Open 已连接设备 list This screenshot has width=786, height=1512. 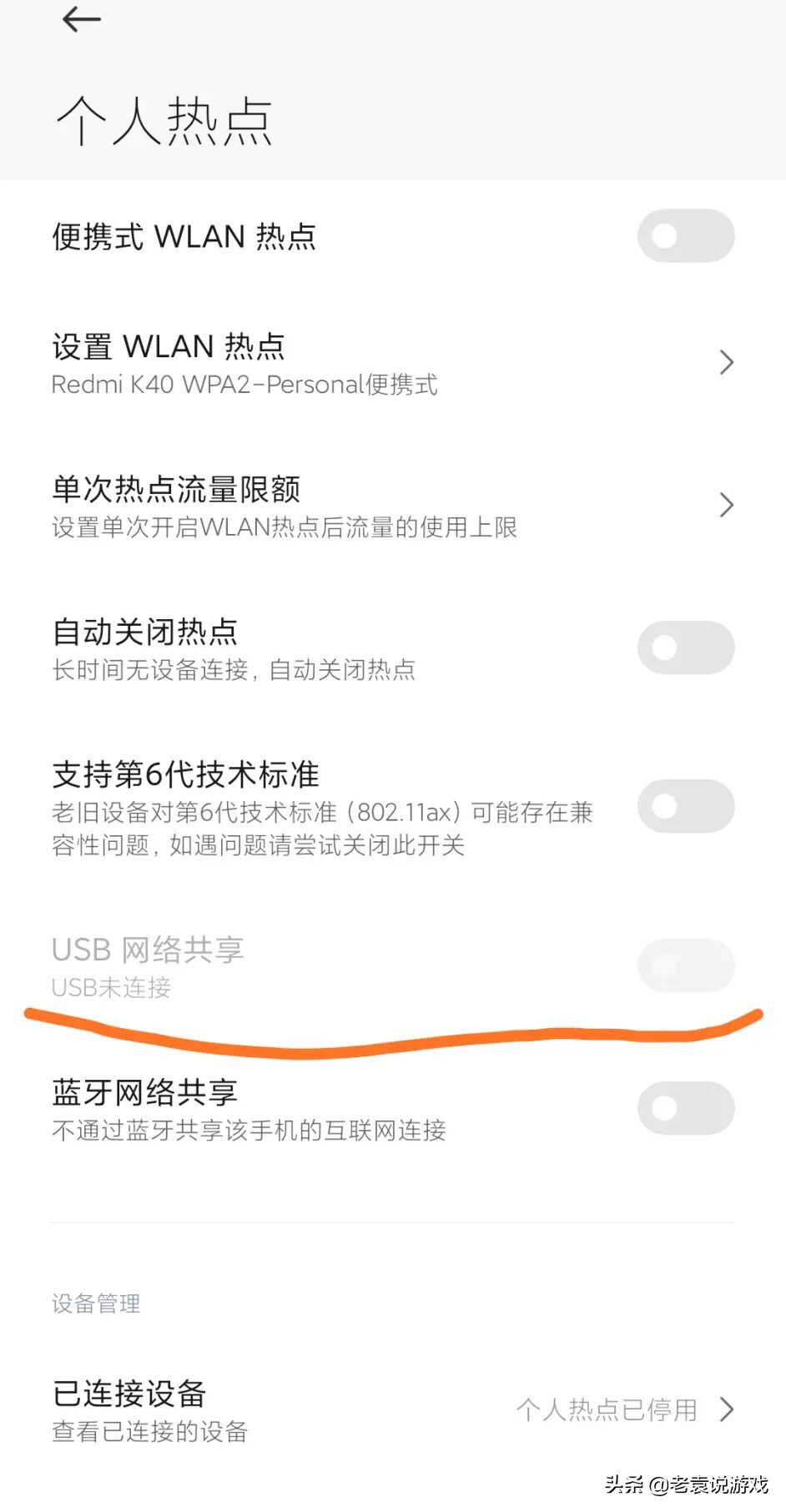coord(392,1410)
